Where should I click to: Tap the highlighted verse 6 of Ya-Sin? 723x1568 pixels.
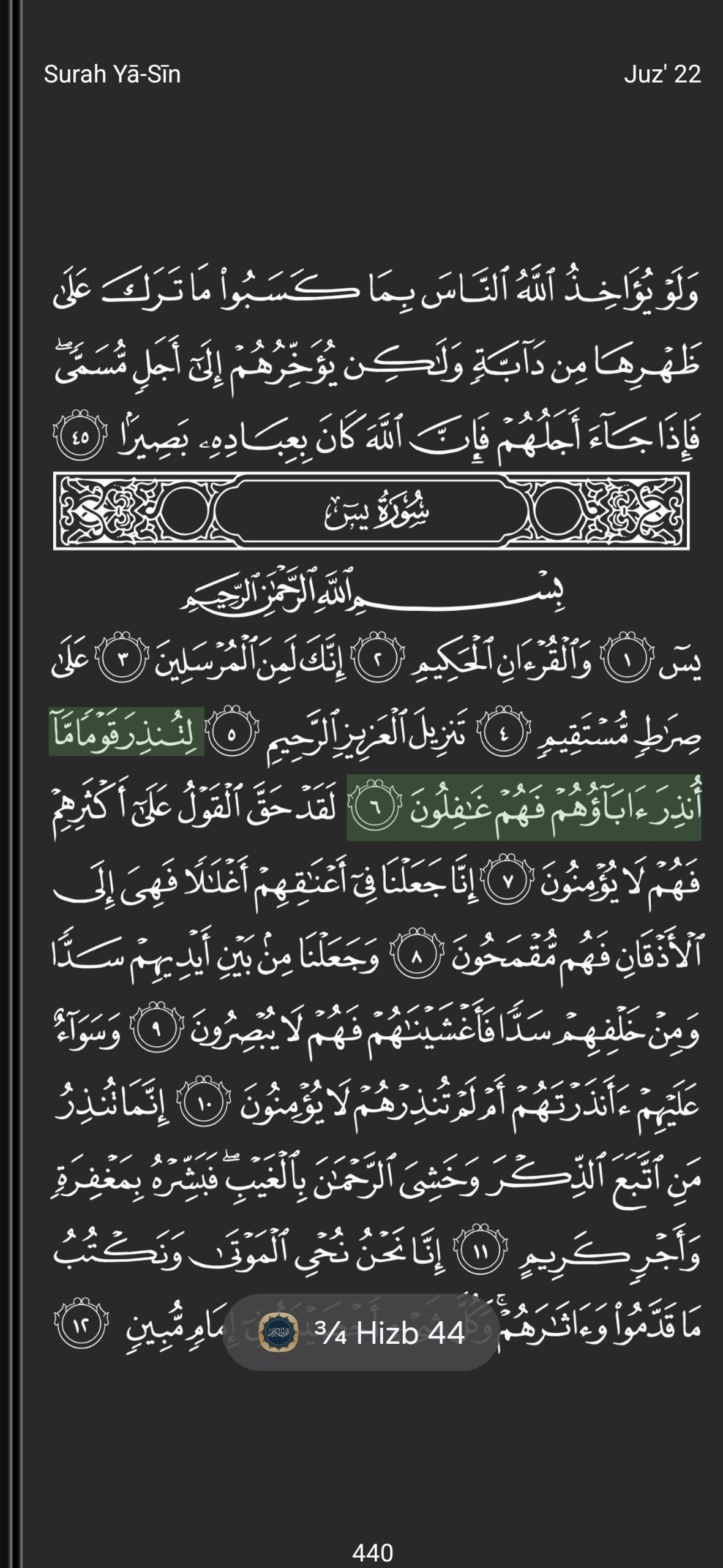click(524, 807)
